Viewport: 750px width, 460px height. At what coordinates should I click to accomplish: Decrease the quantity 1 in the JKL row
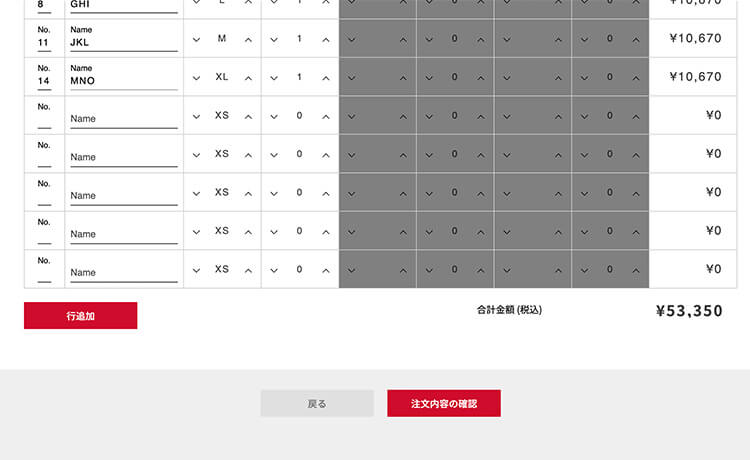(274, 39)
